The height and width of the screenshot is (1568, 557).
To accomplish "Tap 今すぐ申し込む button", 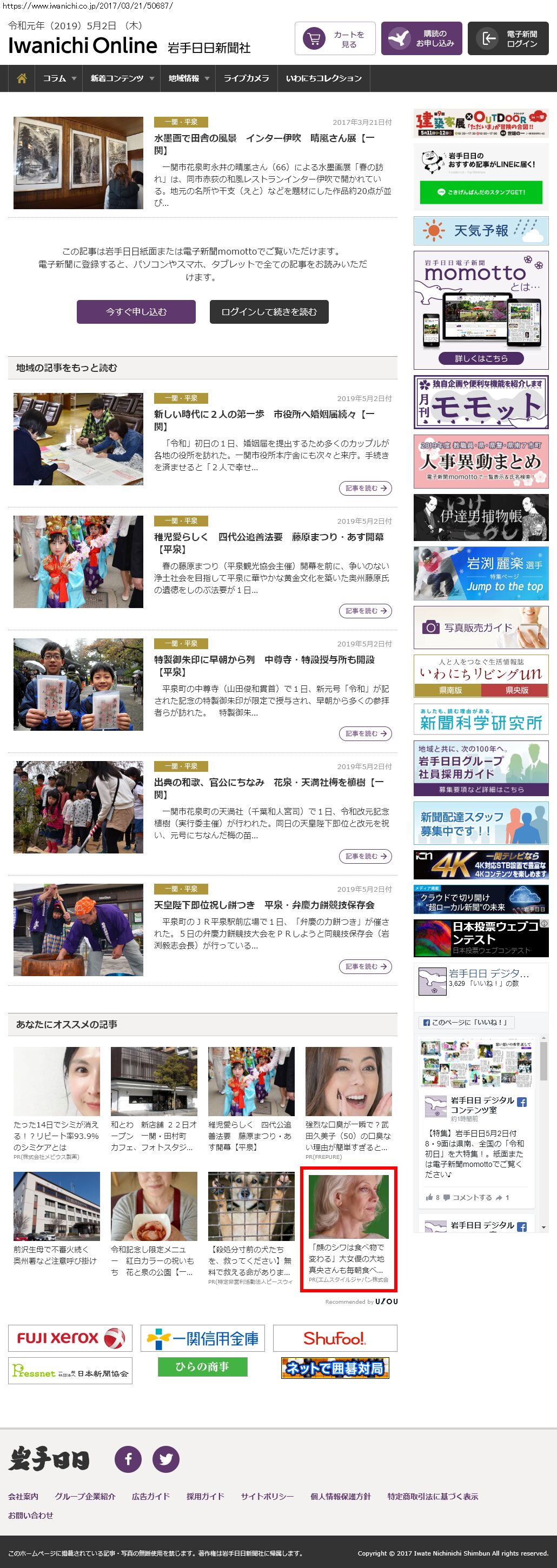I will click(x=136, y=312).
